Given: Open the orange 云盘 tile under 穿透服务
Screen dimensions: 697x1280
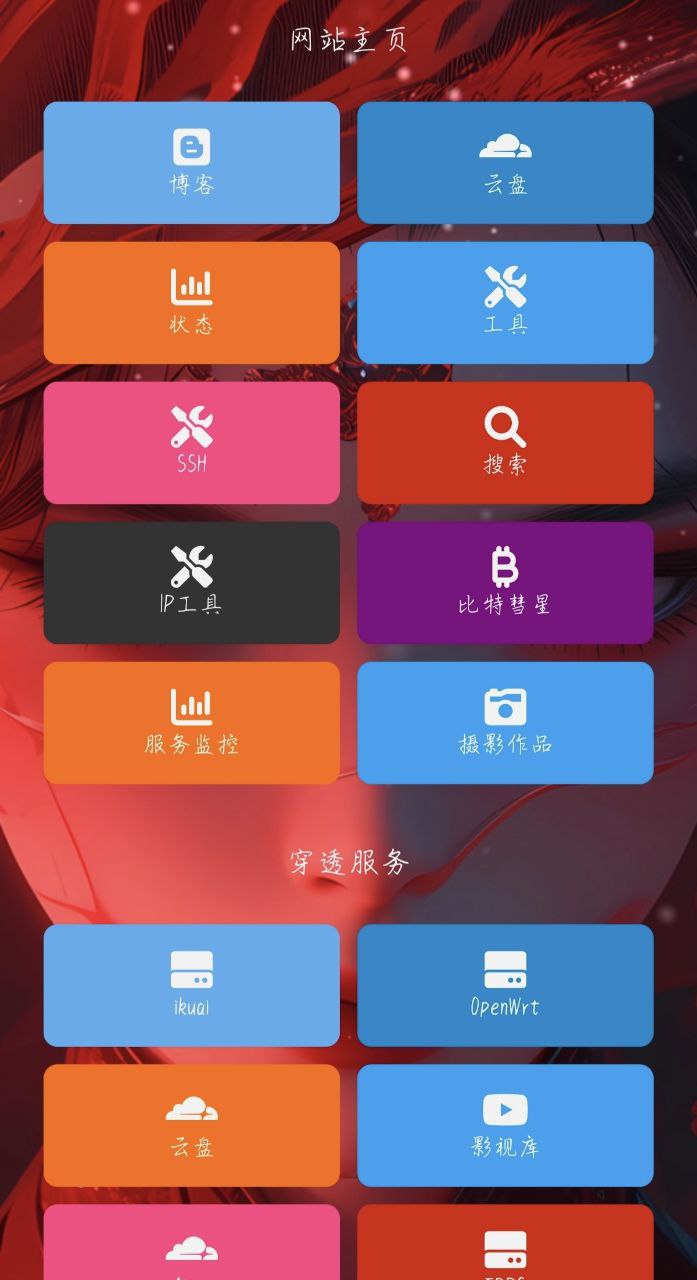Looking at the screenshot, I should point(191,1125).
